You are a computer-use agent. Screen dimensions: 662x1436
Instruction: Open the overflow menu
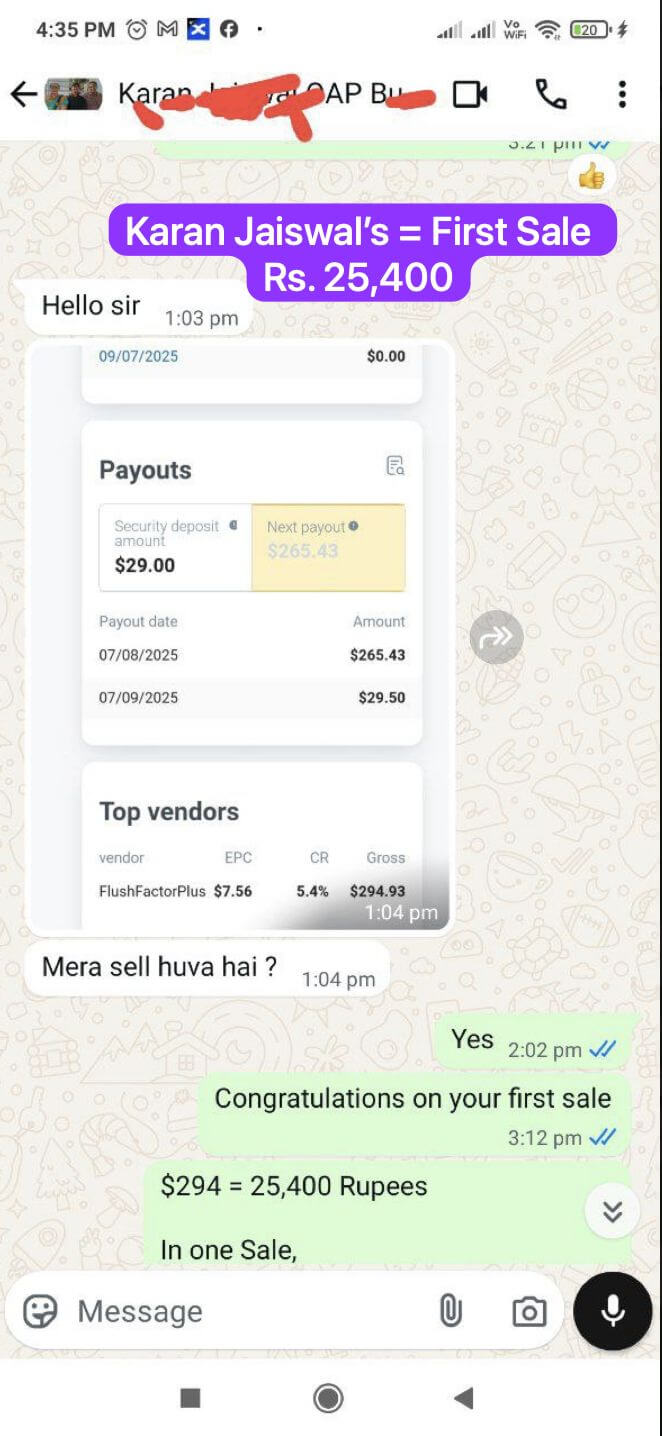(622, 94)
